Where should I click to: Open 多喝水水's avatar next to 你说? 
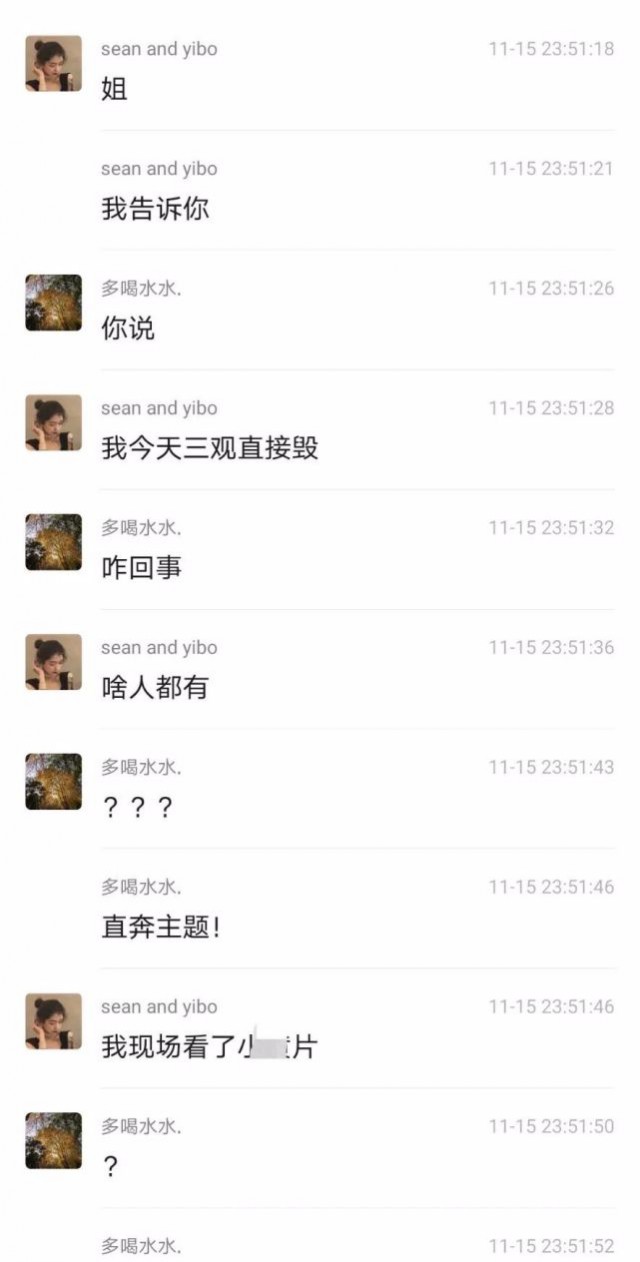click(x=53, y=303)
